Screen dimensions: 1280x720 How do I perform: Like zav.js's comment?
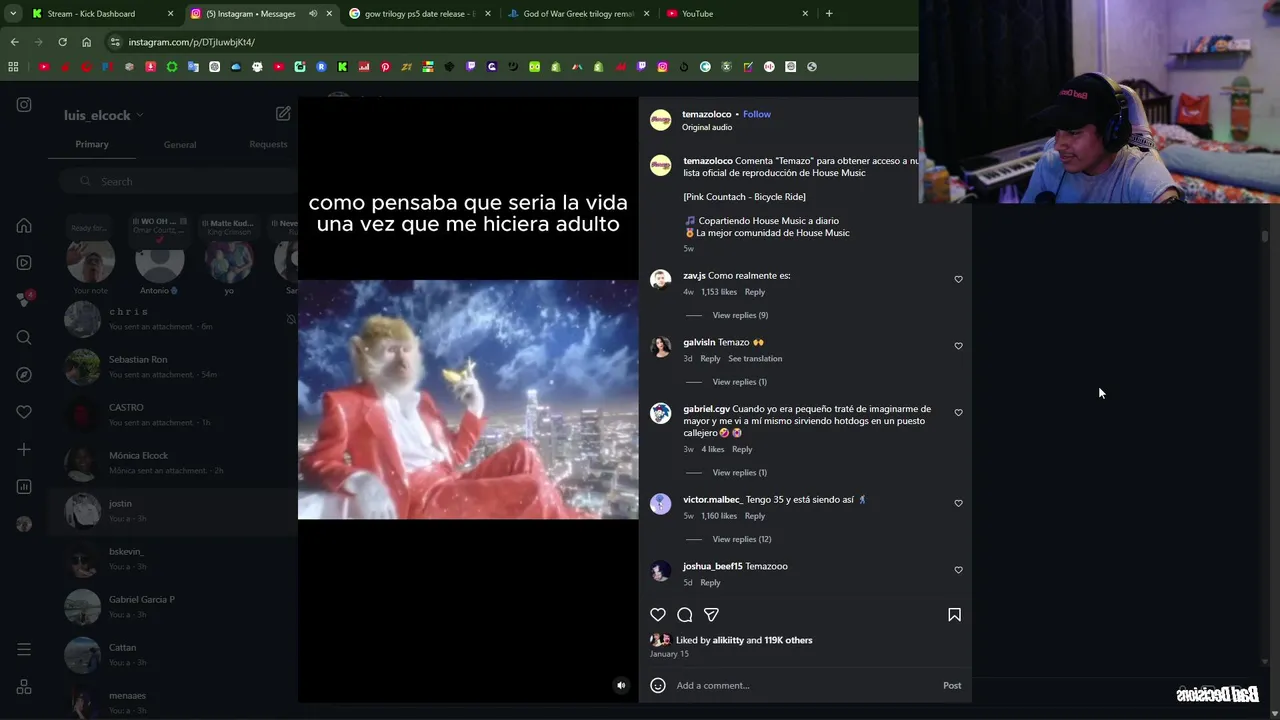point(958,279)
